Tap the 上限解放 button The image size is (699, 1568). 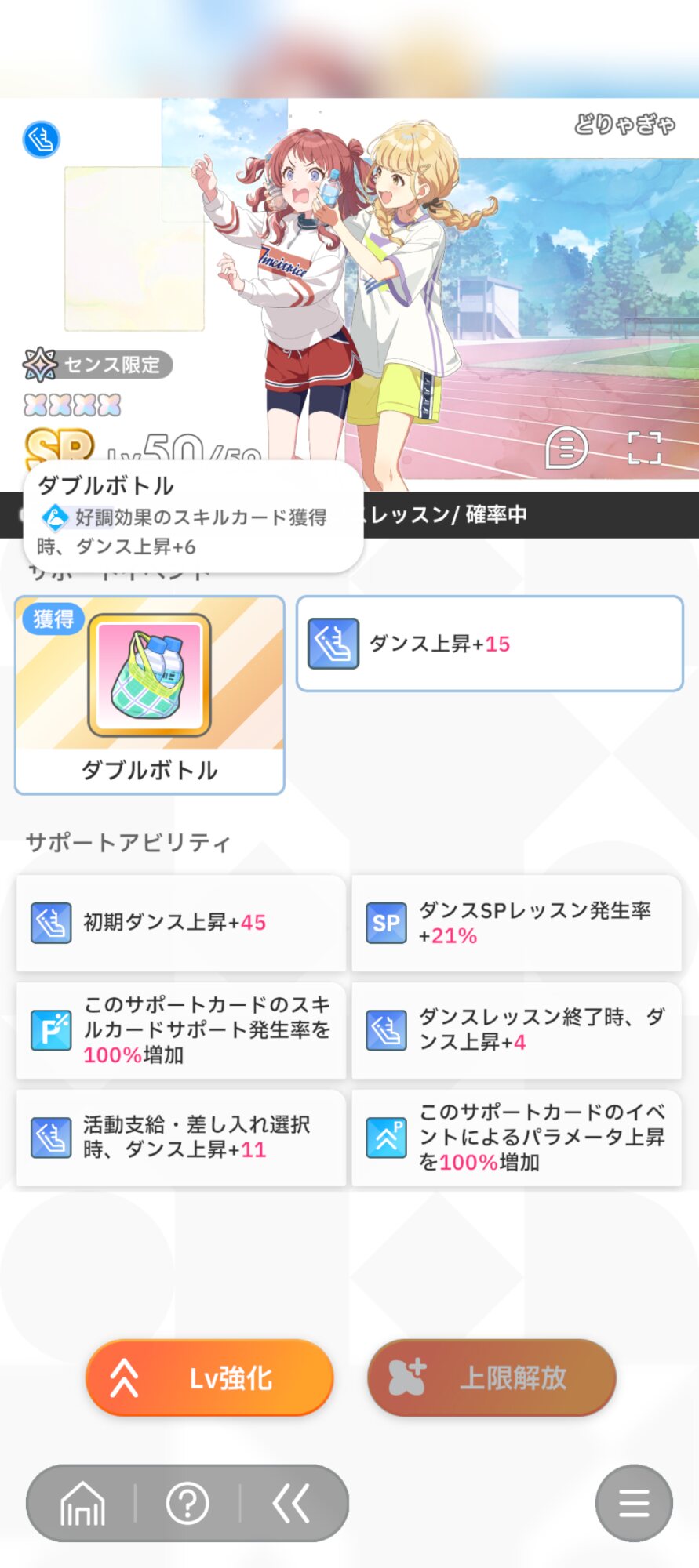tap(492, 1377)
